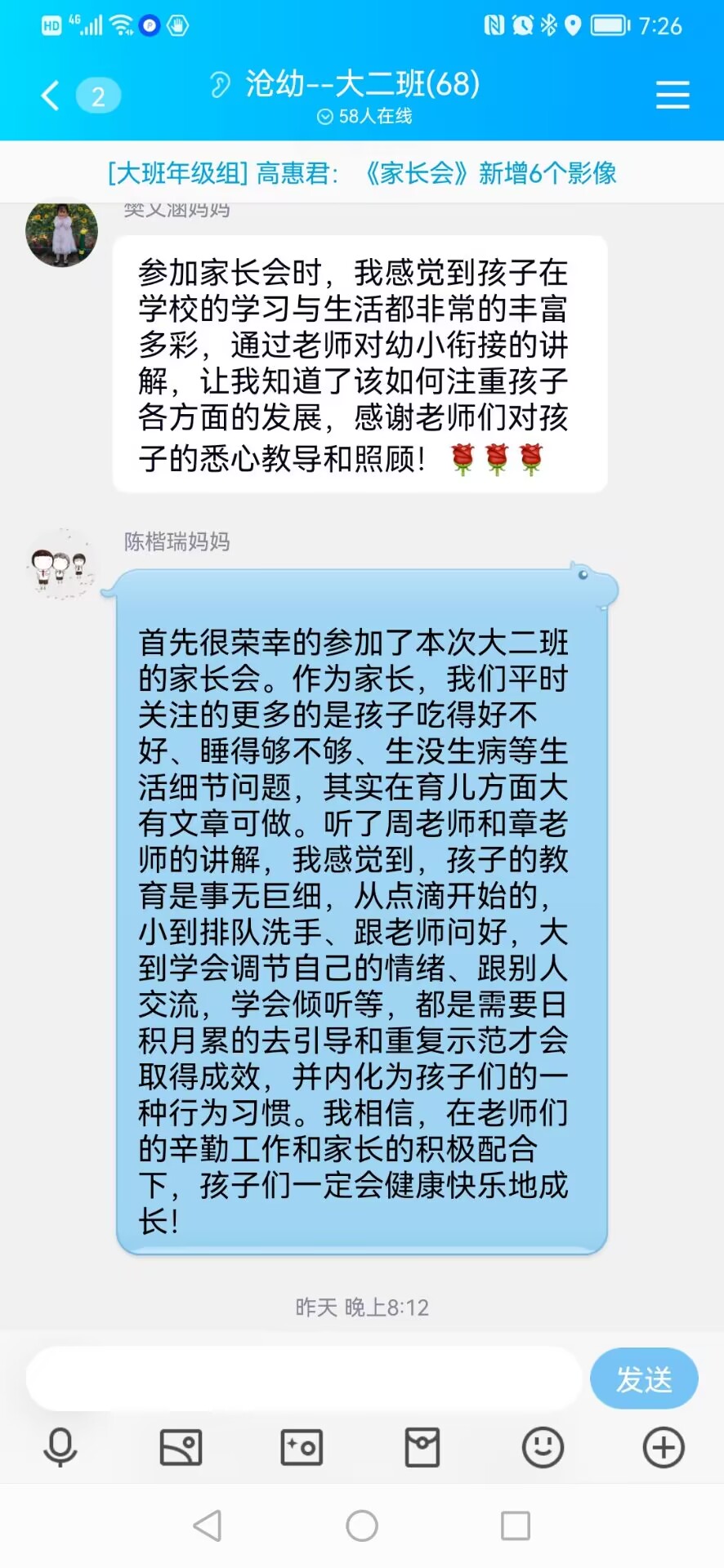Screen dimensions: 724x1568
Task: Open the 家长会 new images notice
Action: pos(362,173)
